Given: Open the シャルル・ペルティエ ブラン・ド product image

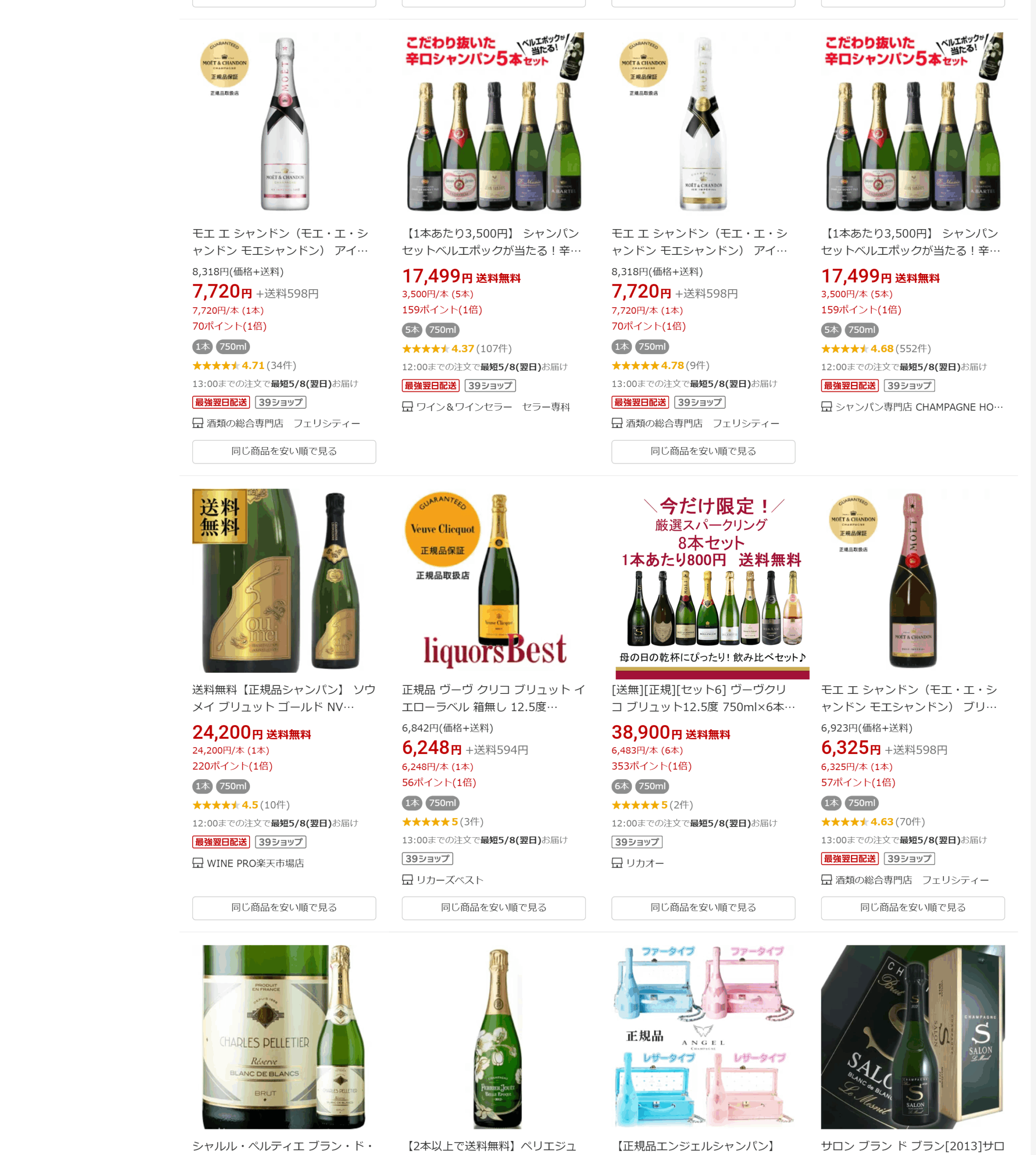Looking at the screenshot, I should [x=283, y=1036].
